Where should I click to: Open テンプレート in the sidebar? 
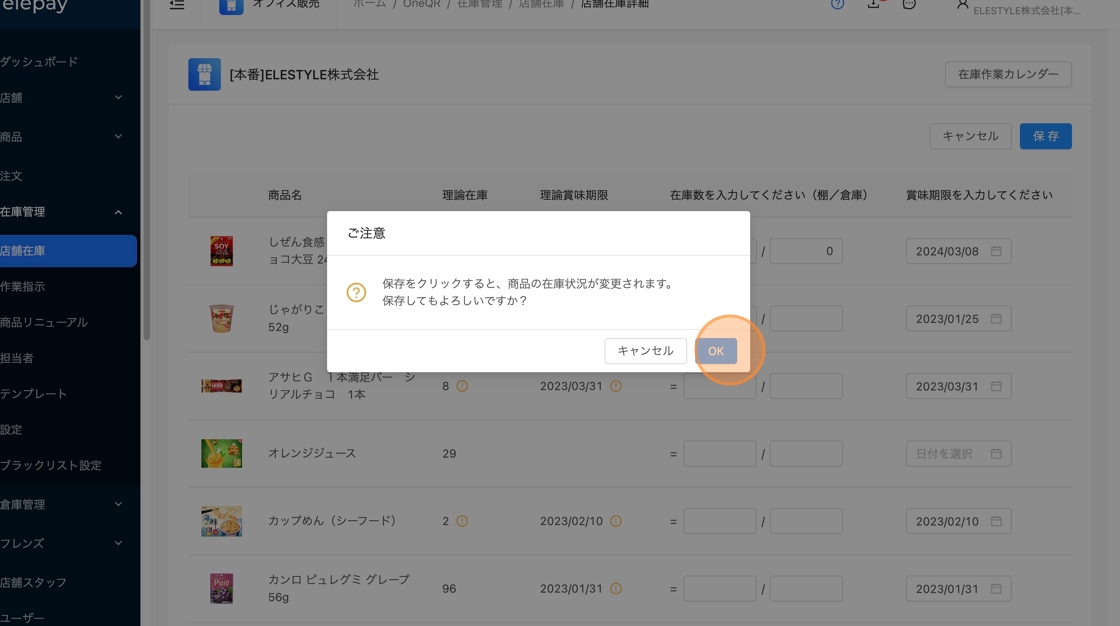[35, 394]
